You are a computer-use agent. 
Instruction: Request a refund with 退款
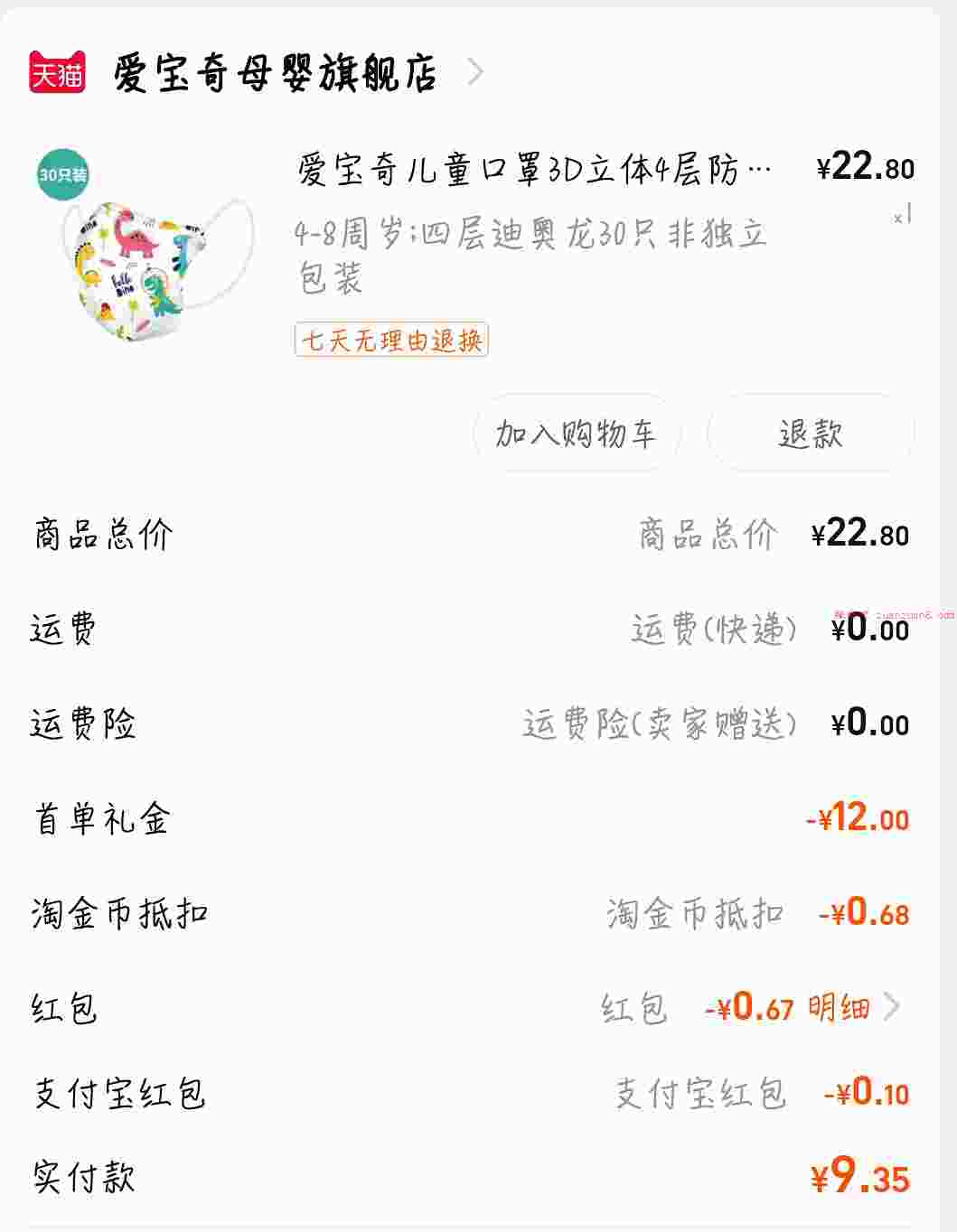[810, 434]
